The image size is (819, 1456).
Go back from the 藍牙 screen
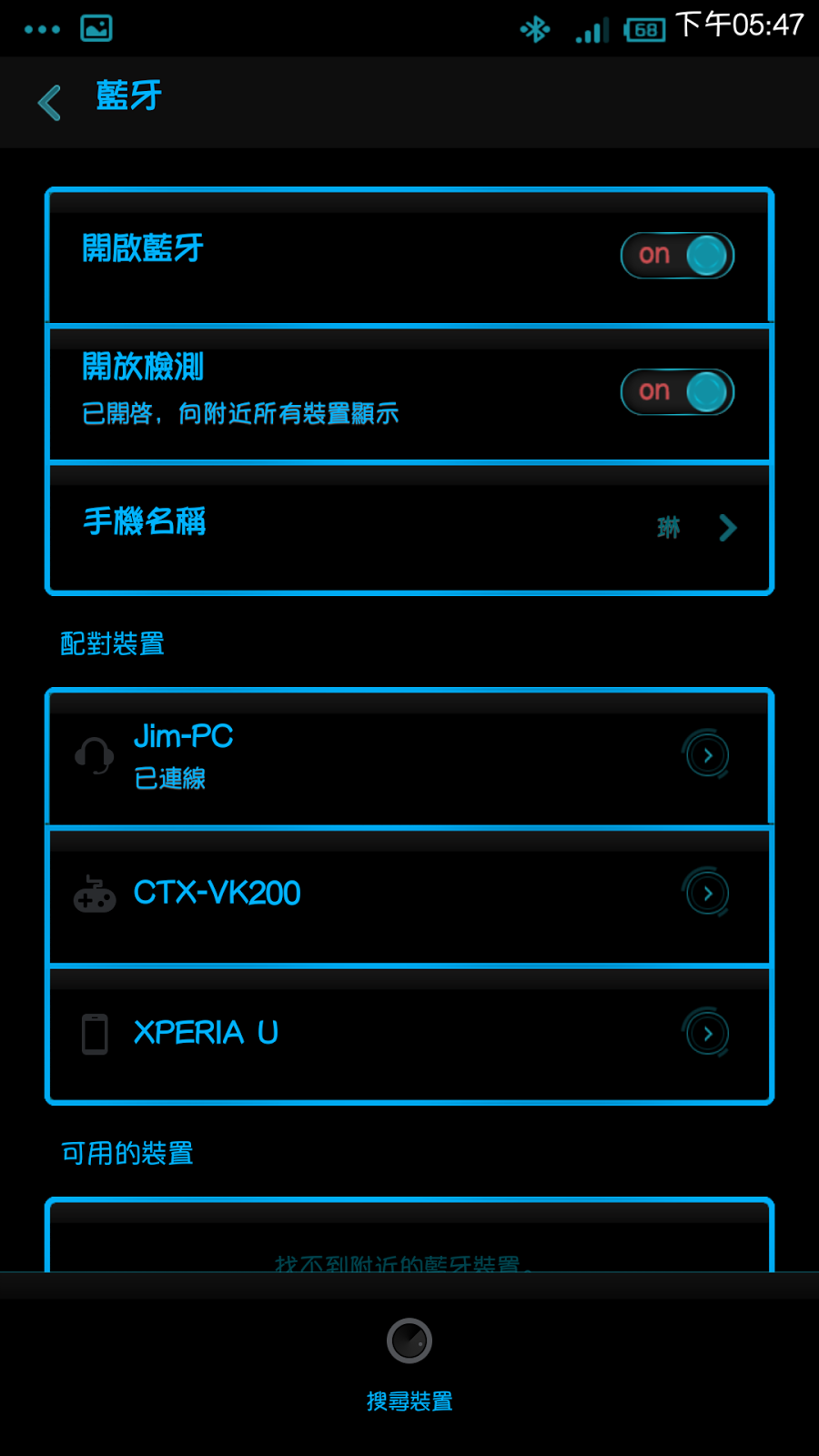(50, 102)
